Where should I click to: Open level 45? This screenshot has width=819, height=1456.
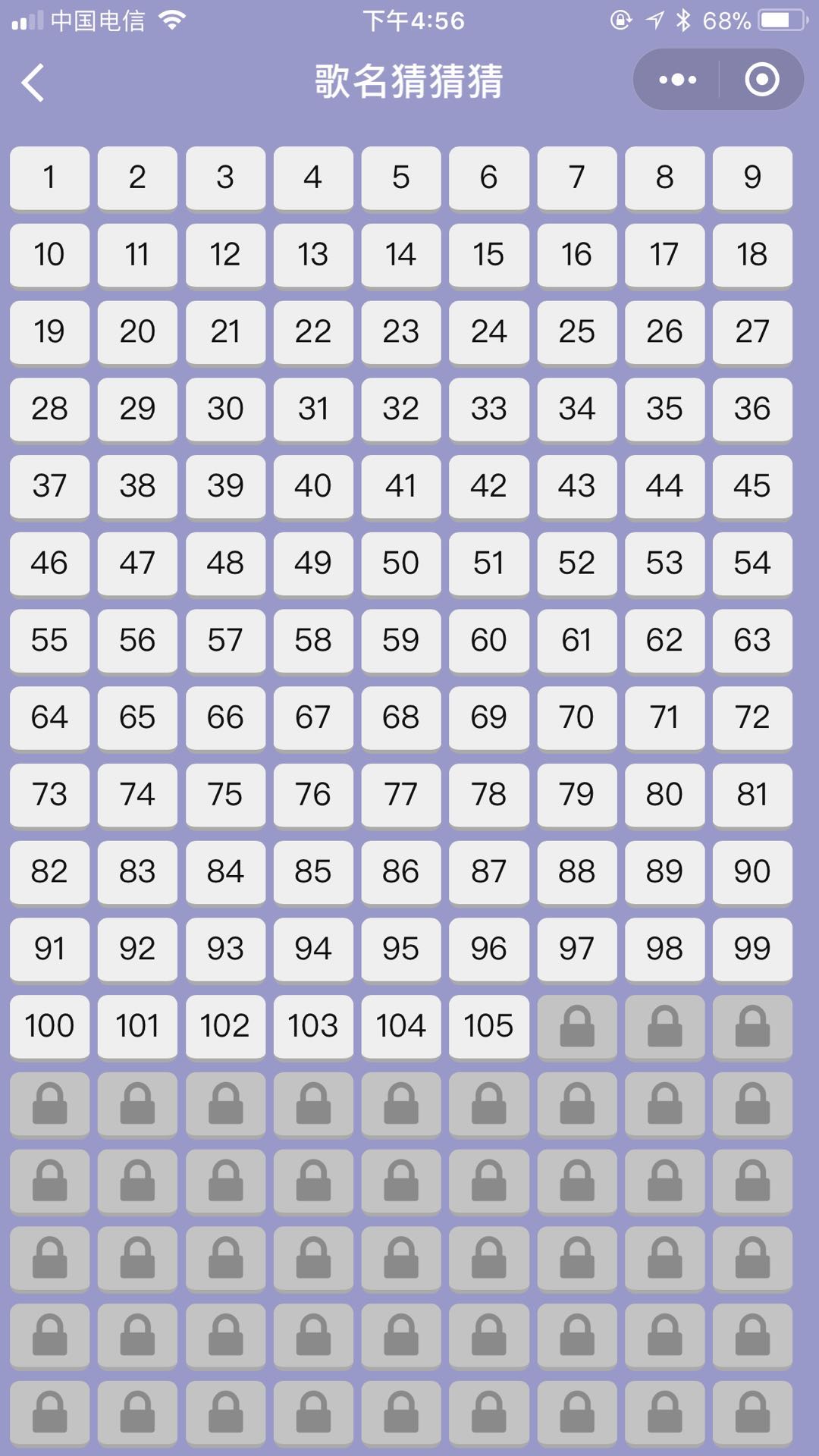[x=752, y=485]
